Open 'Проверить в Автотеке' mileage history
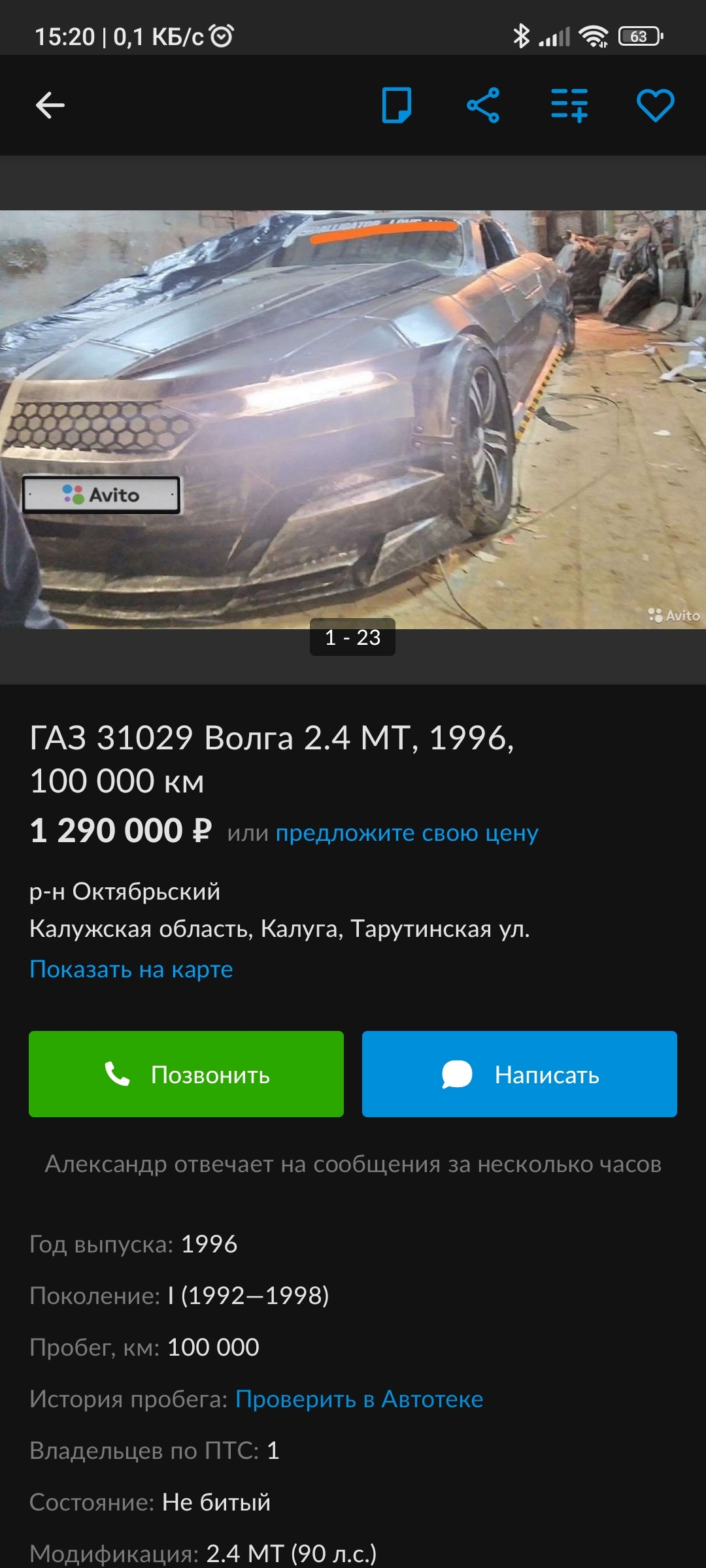Image resolution: width=706 pixels, height=1568 pixels. pos(359,1399)
